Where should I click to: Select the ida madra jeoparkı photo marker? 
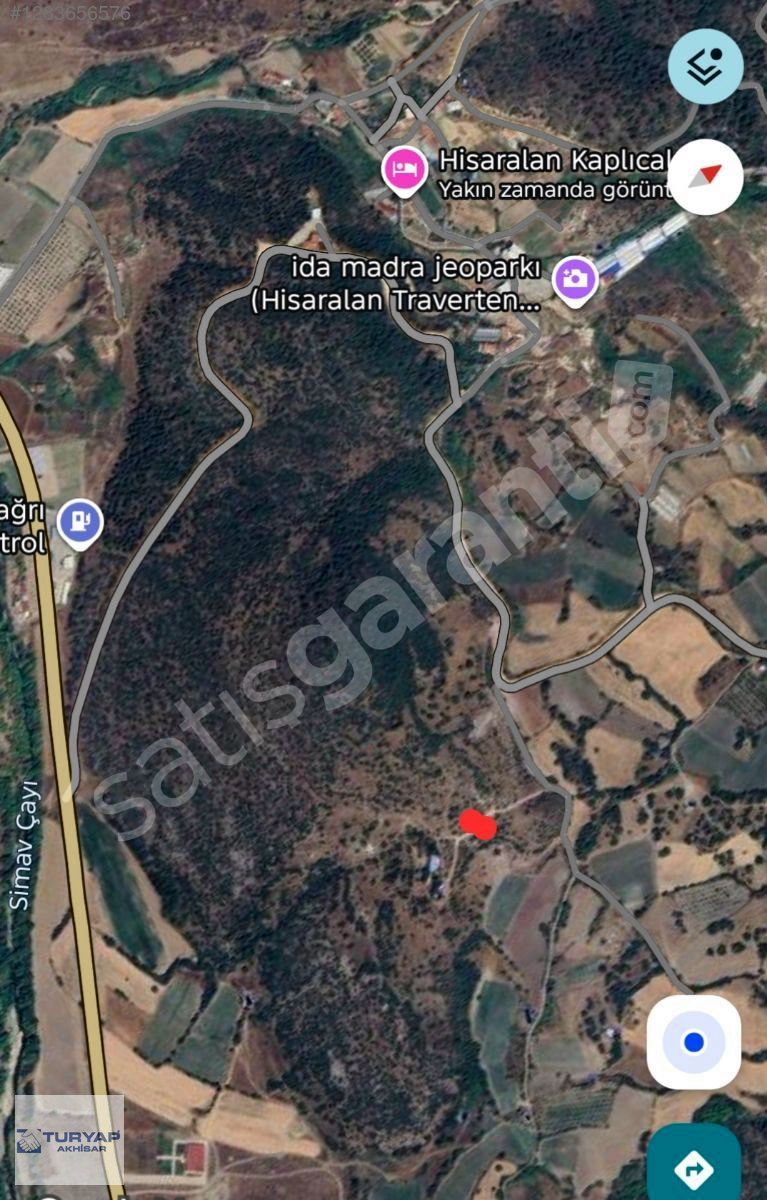pos(575,279)
